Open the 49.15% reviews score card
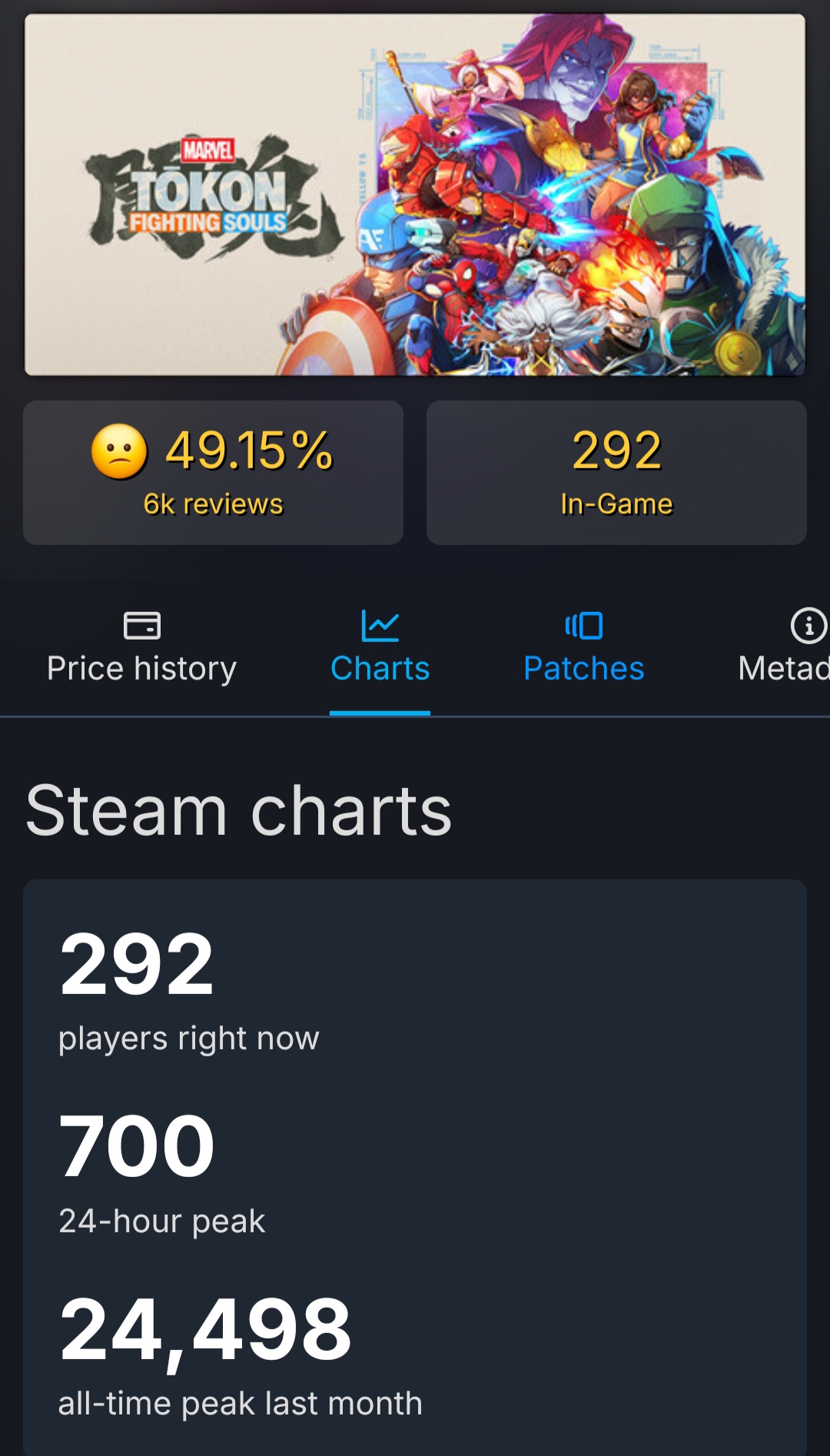Screen dimensions: 830x1456 (213, 473)
